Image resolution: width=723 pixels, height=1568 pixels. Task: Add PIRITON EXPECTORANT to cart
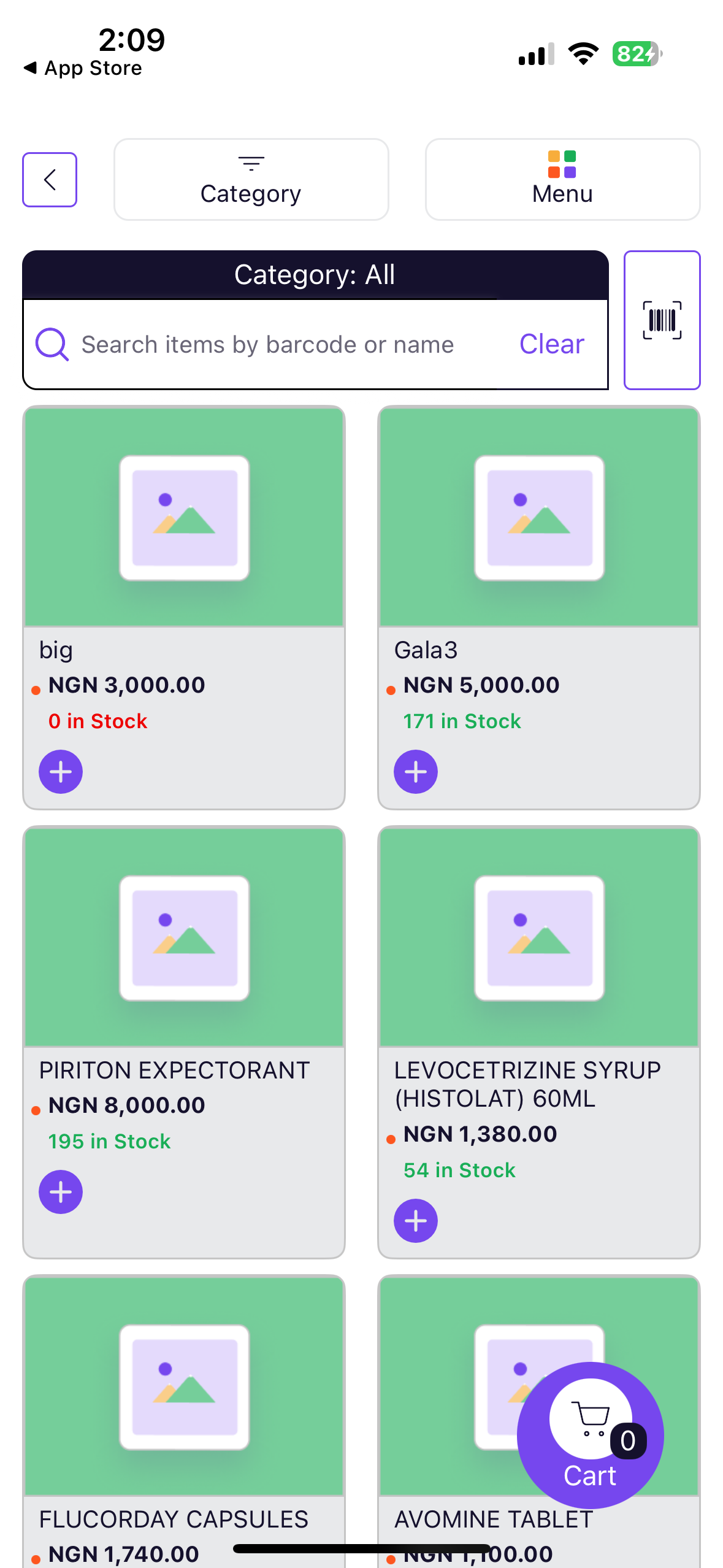tap(61, 1192)
